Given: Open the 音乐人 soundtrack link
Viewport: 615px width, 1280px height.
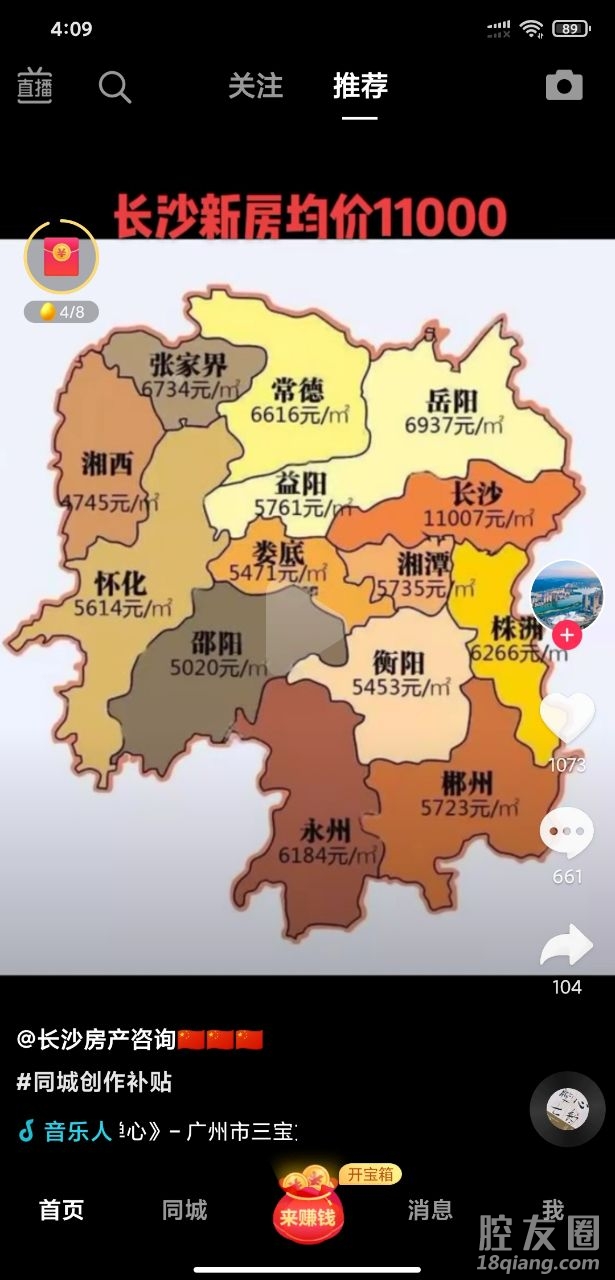Looking at the screenshot, I should tap(78, 1131).
